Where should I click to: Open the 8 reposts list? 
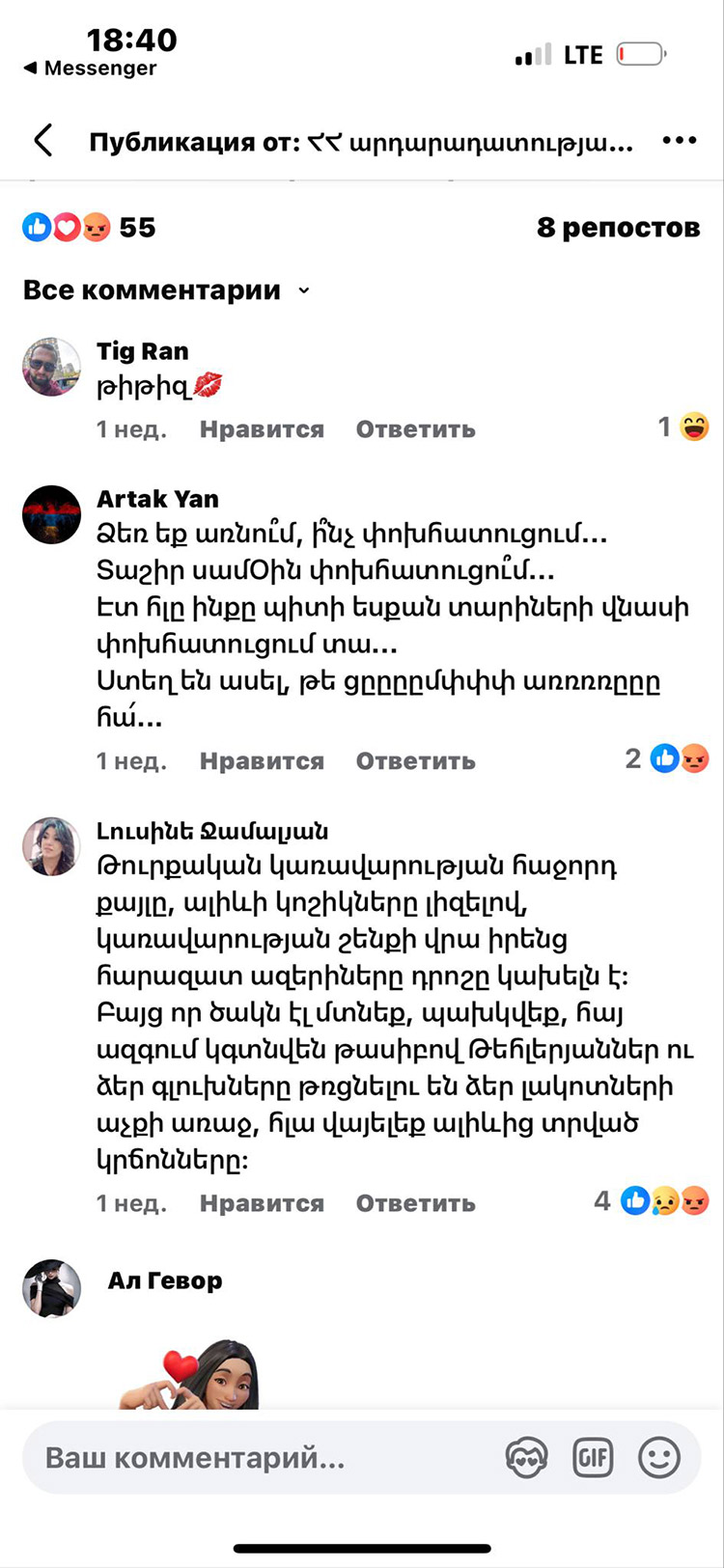(618, 228)
